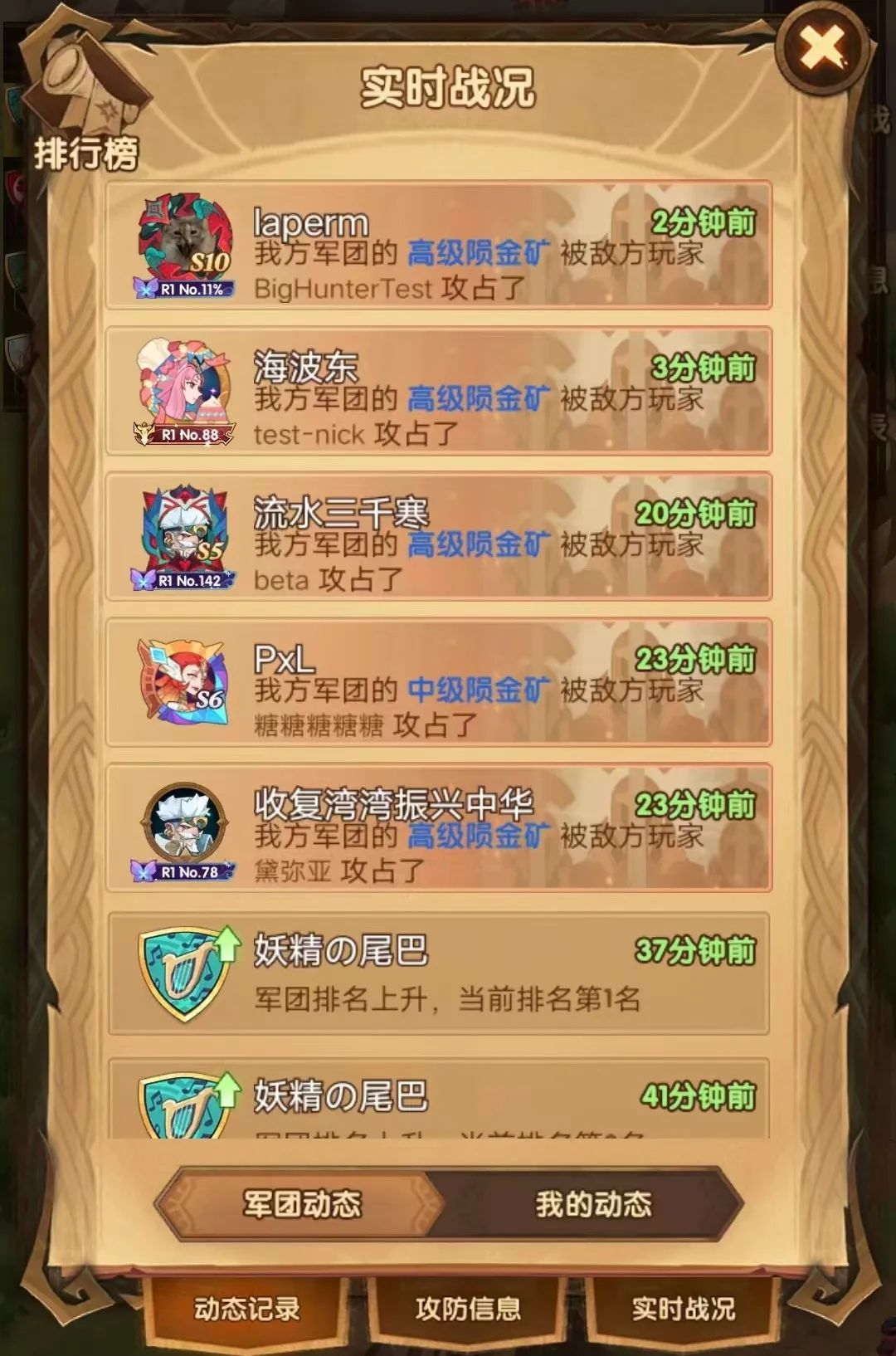
Task: Switch to 军团动态 segment
Action: coord(302,1204)
